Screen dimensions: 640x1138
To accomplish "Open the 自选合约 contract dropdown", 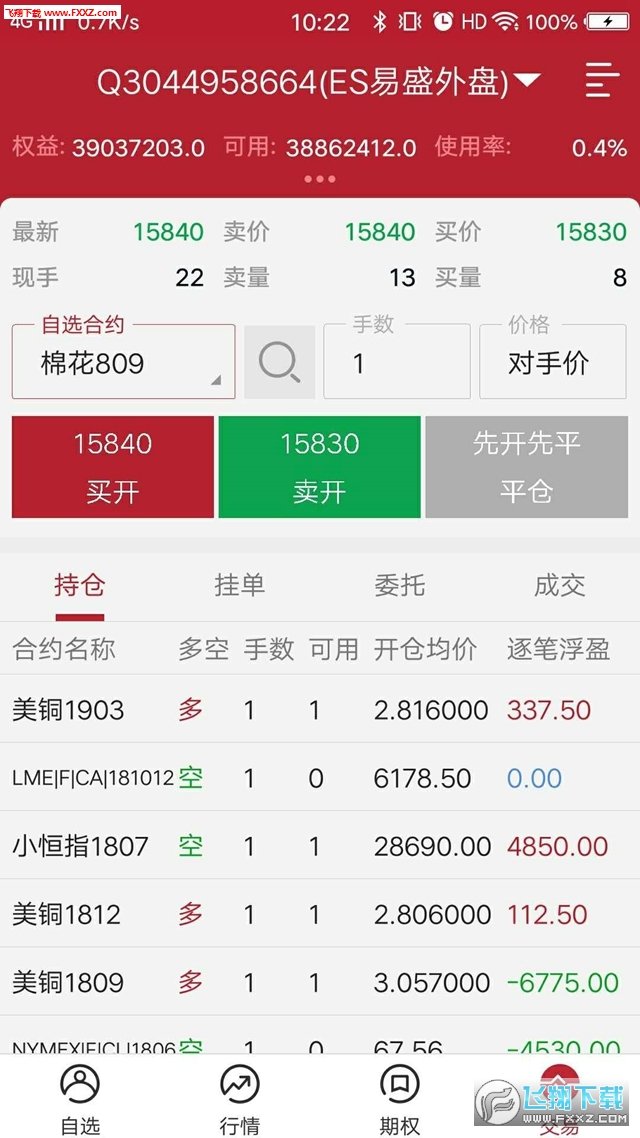I will [123, 361].
